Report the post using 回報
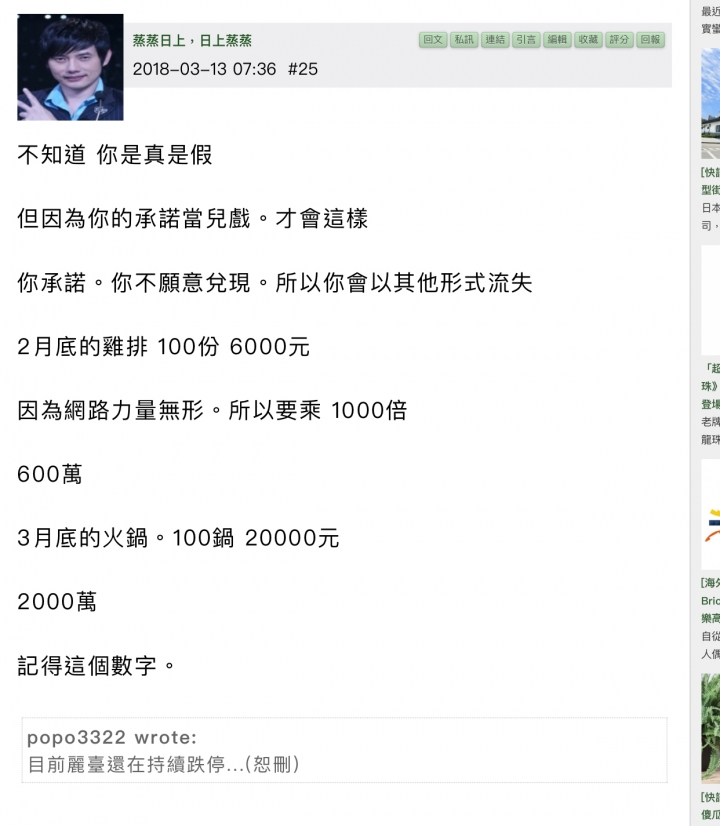The width and height of the screenshot is (720, 826). coord(651,40)
